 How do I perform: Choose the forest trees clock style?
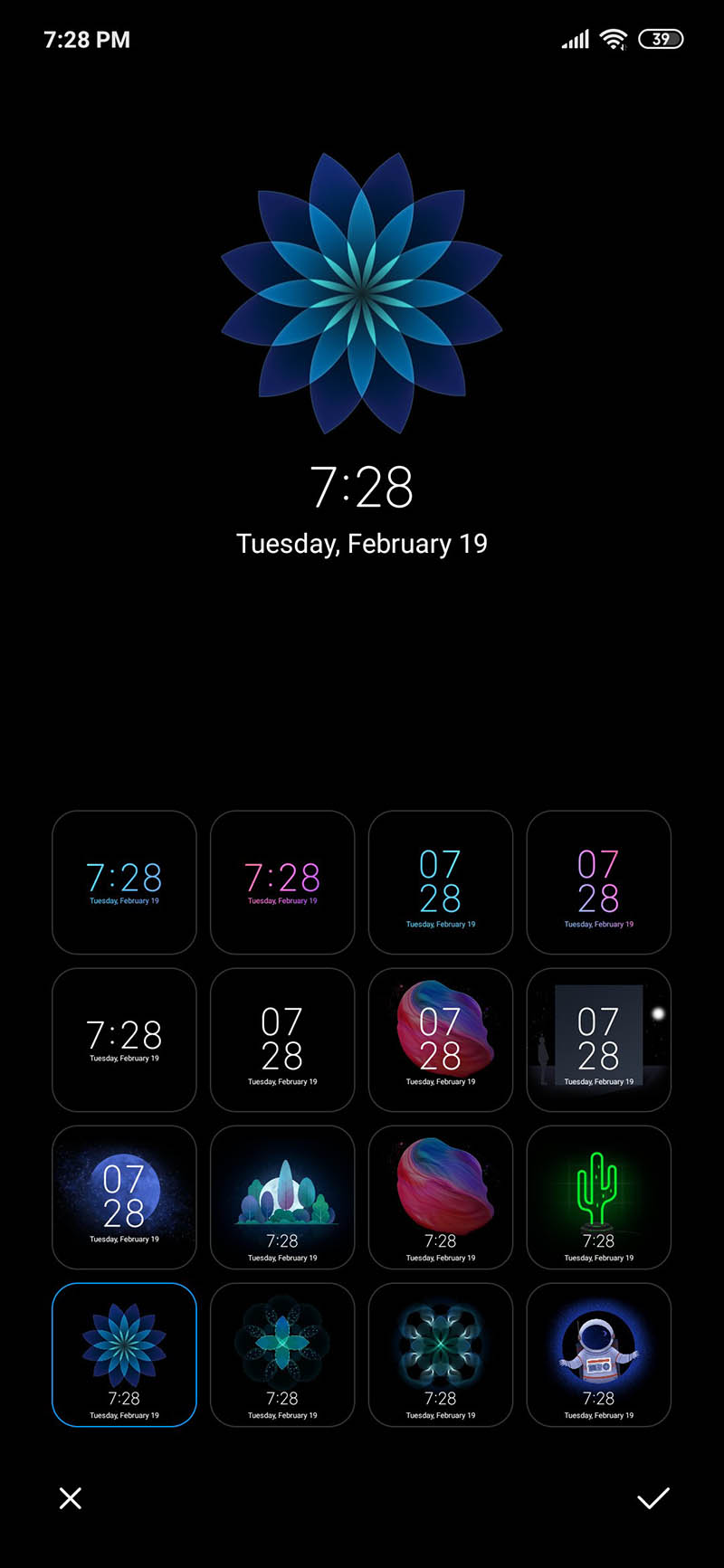click(x=282, y=1197)
